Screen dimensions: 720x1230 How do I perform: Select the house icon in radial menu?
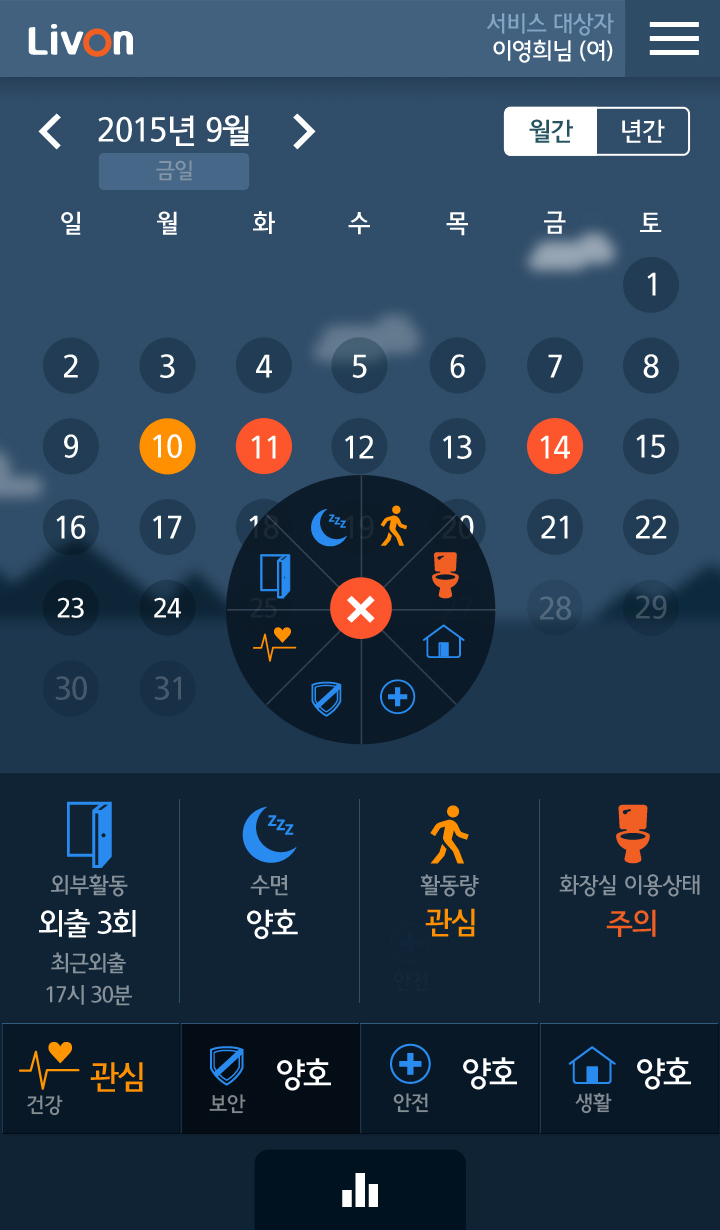point(444,642)
